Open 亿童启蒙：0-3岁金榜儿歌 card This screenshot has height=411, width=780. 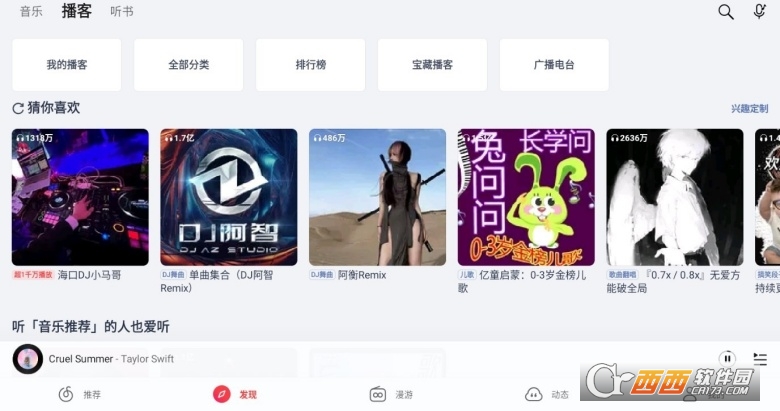click(x=526, y=197)
